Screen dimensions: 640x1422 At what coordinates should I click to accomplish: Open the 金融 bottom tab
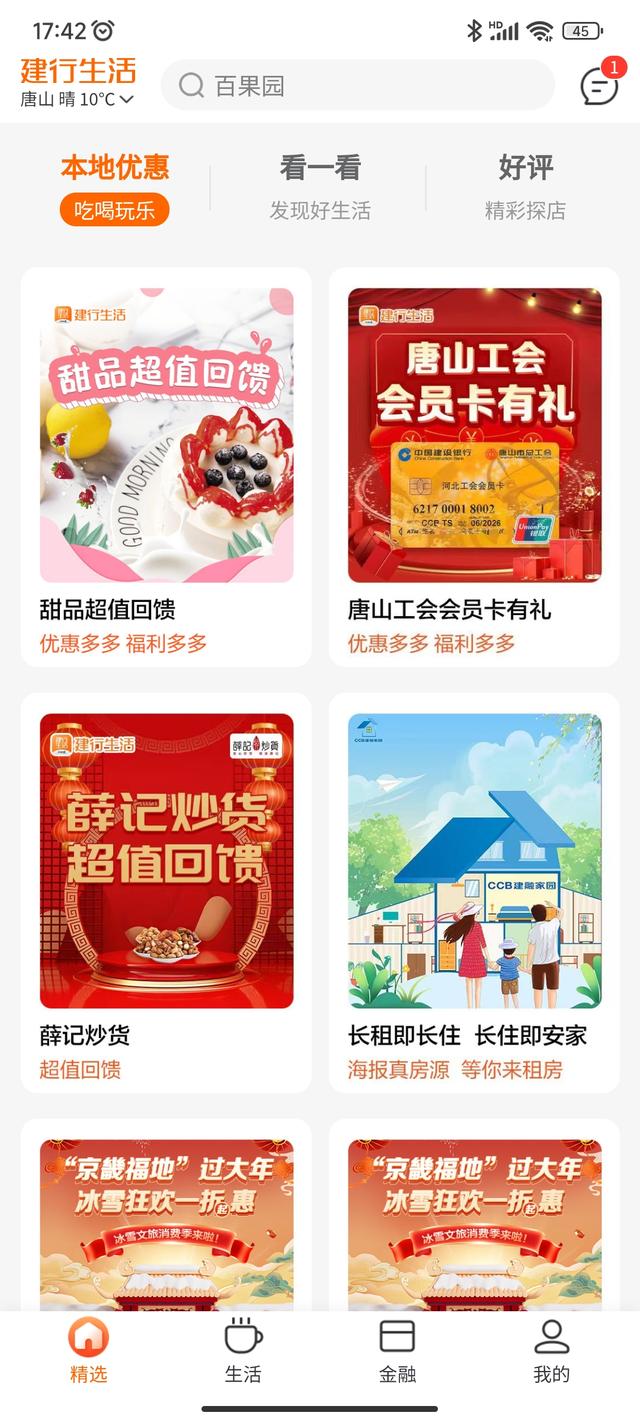coord(397,1351)
